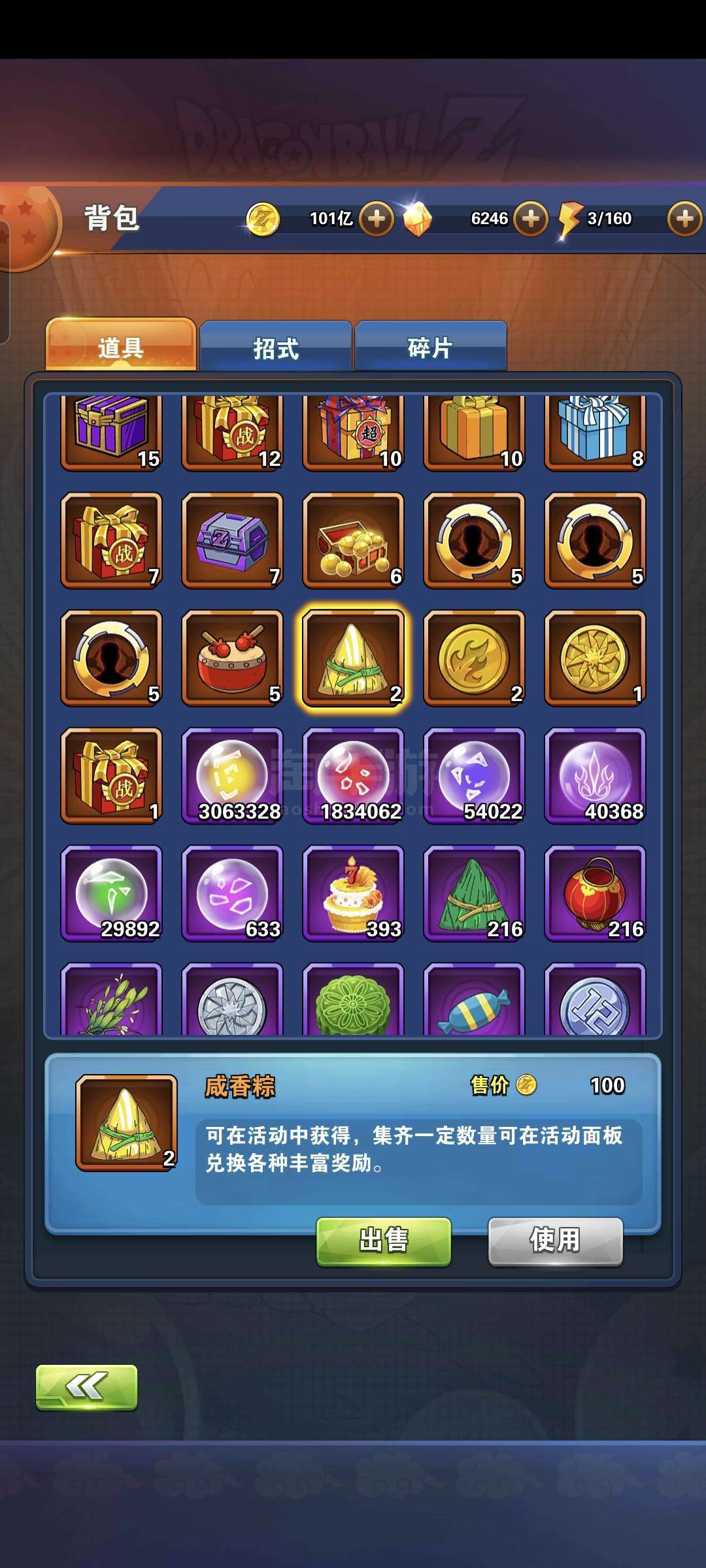Use the selected item with 使用
This screenshot has height=1568, width=706.
555,1241
